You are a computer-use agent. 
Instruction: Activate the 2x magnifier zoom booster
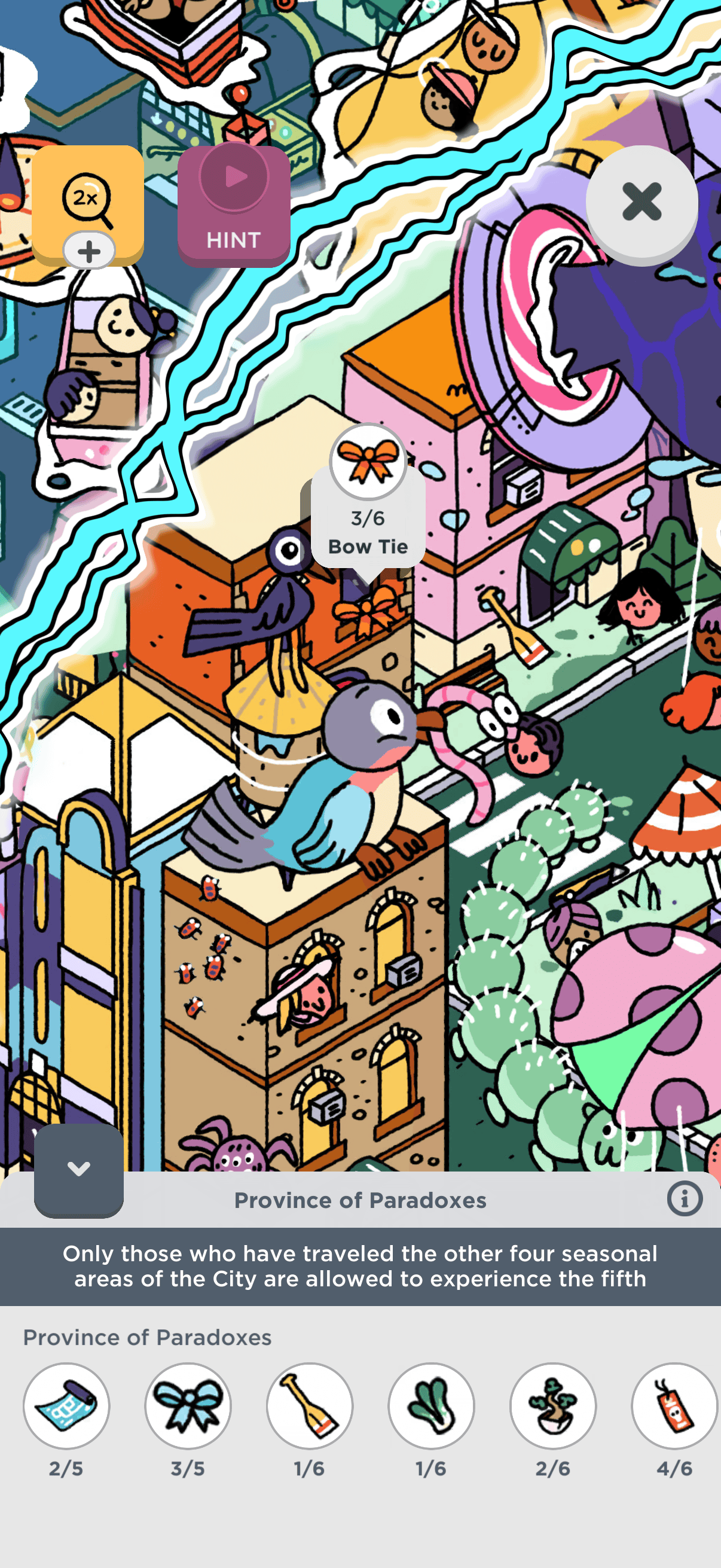pyautogui.click(x=88, y=202)
